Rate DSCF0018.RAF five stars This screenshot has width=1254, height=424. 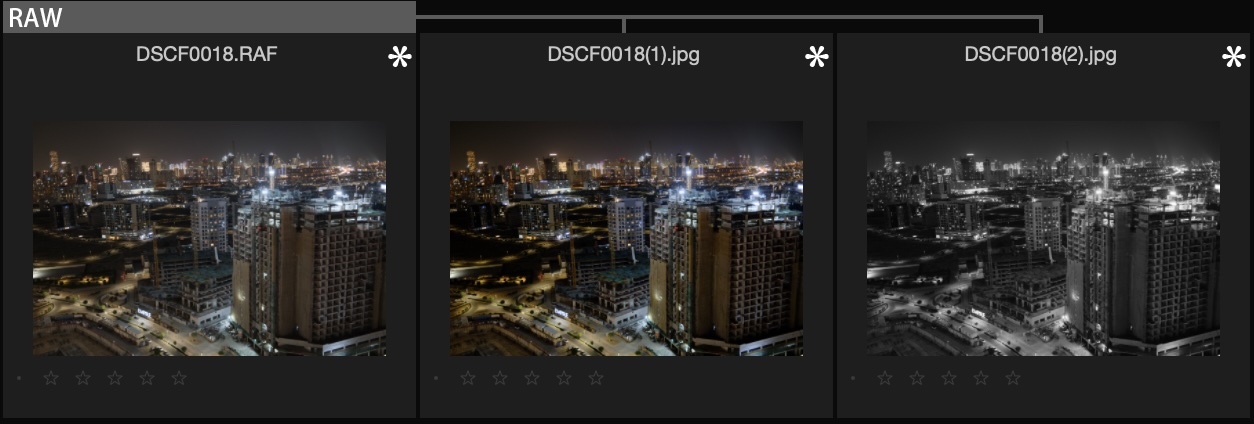tap(179, 379)
